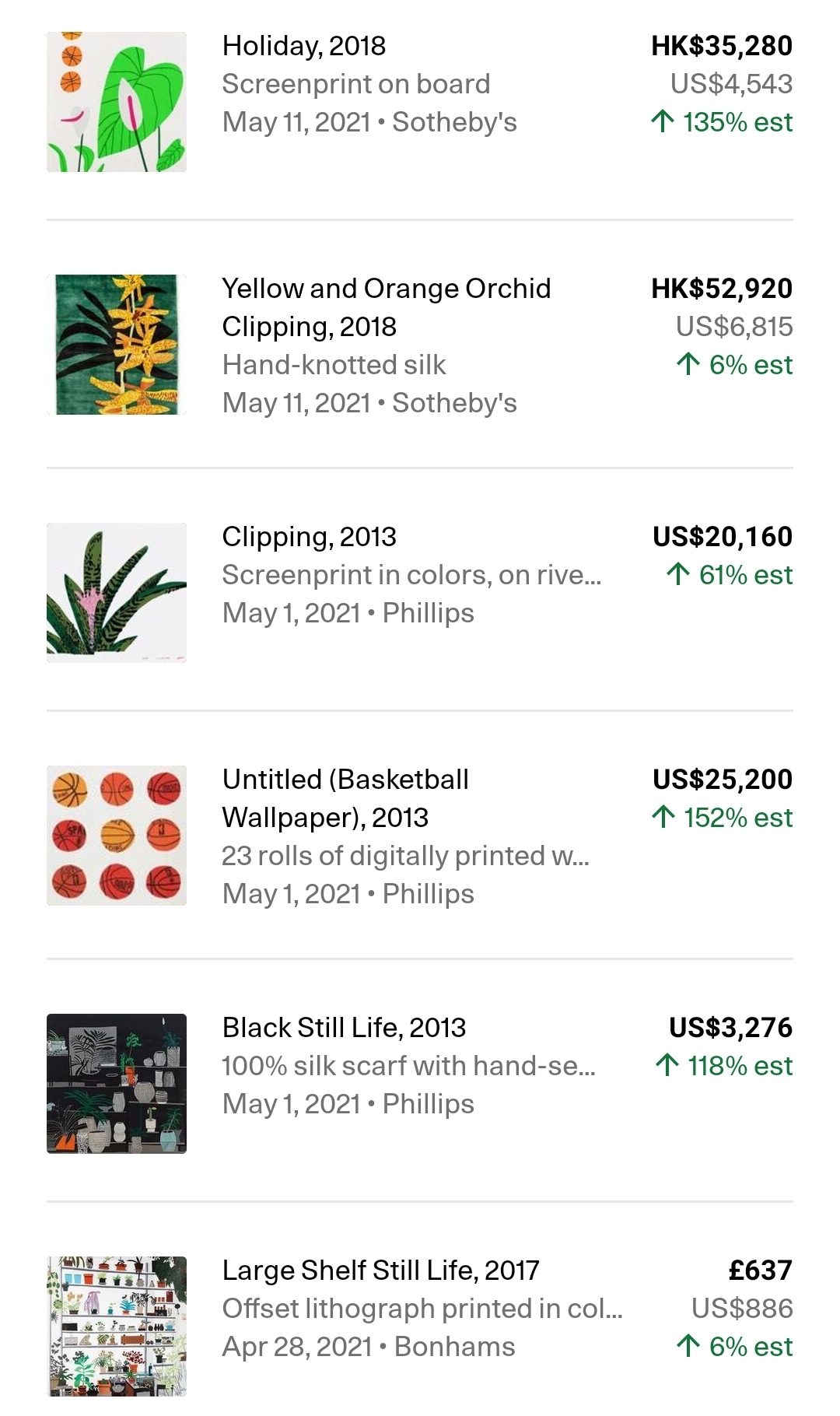Select the Black Still Life, 2013 row
Viewport: 840px width, 1416px height.
click(x=420, y=1083)
